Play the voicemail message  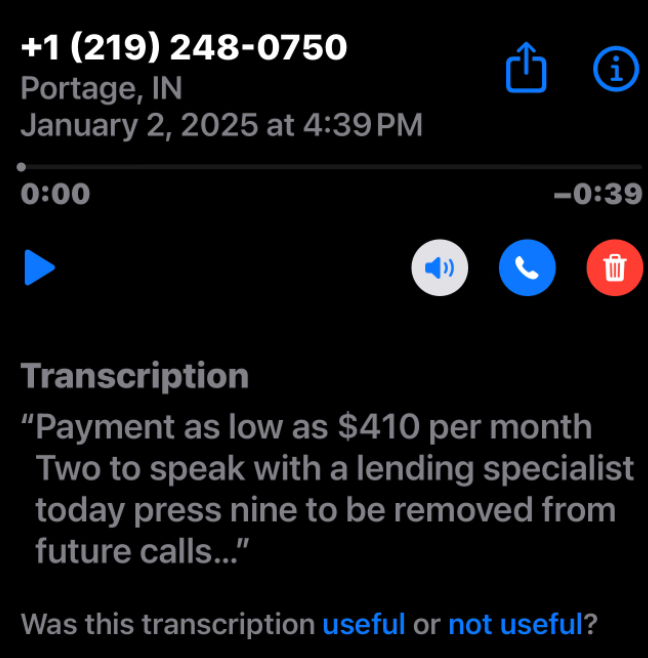tap(40, 268)
